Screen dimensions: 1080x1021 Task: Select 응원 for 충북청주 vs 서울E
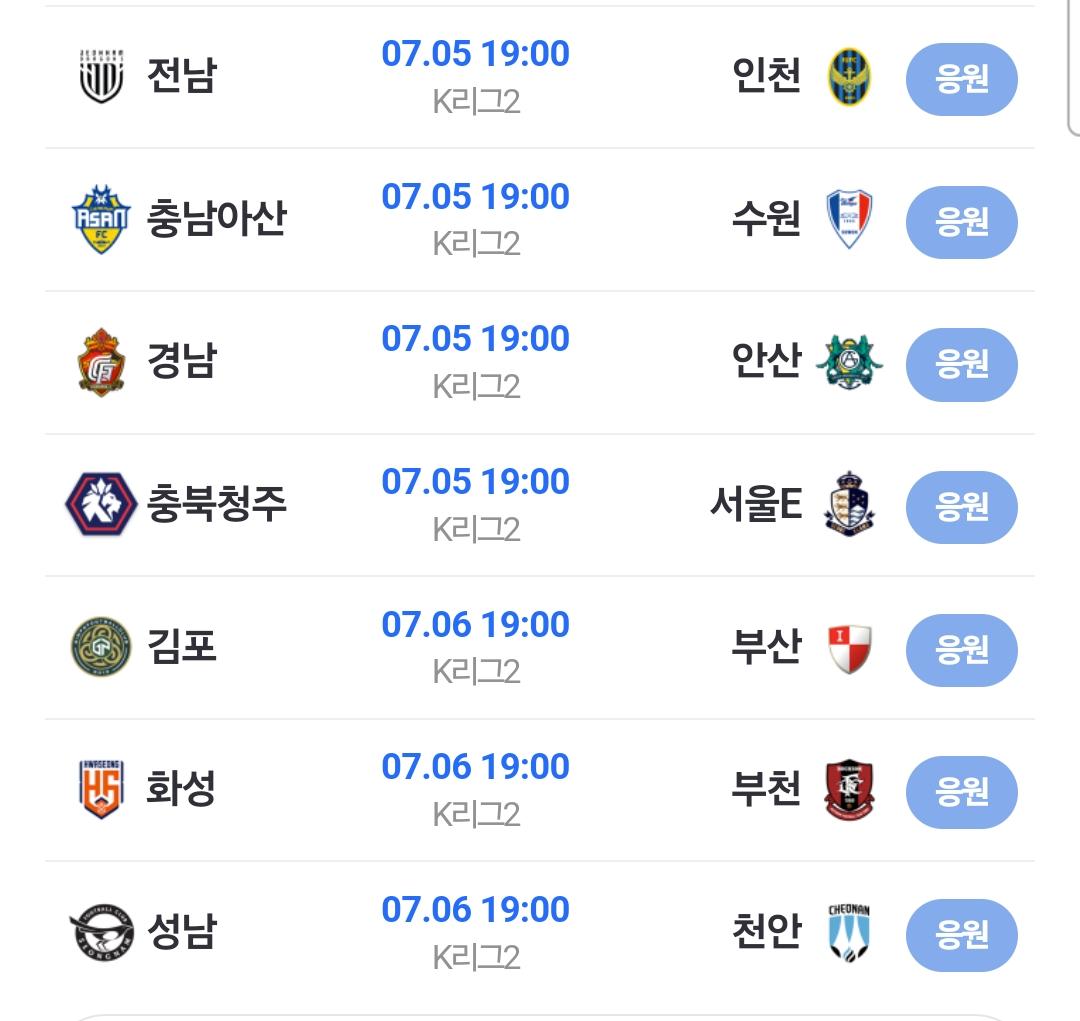961,507
